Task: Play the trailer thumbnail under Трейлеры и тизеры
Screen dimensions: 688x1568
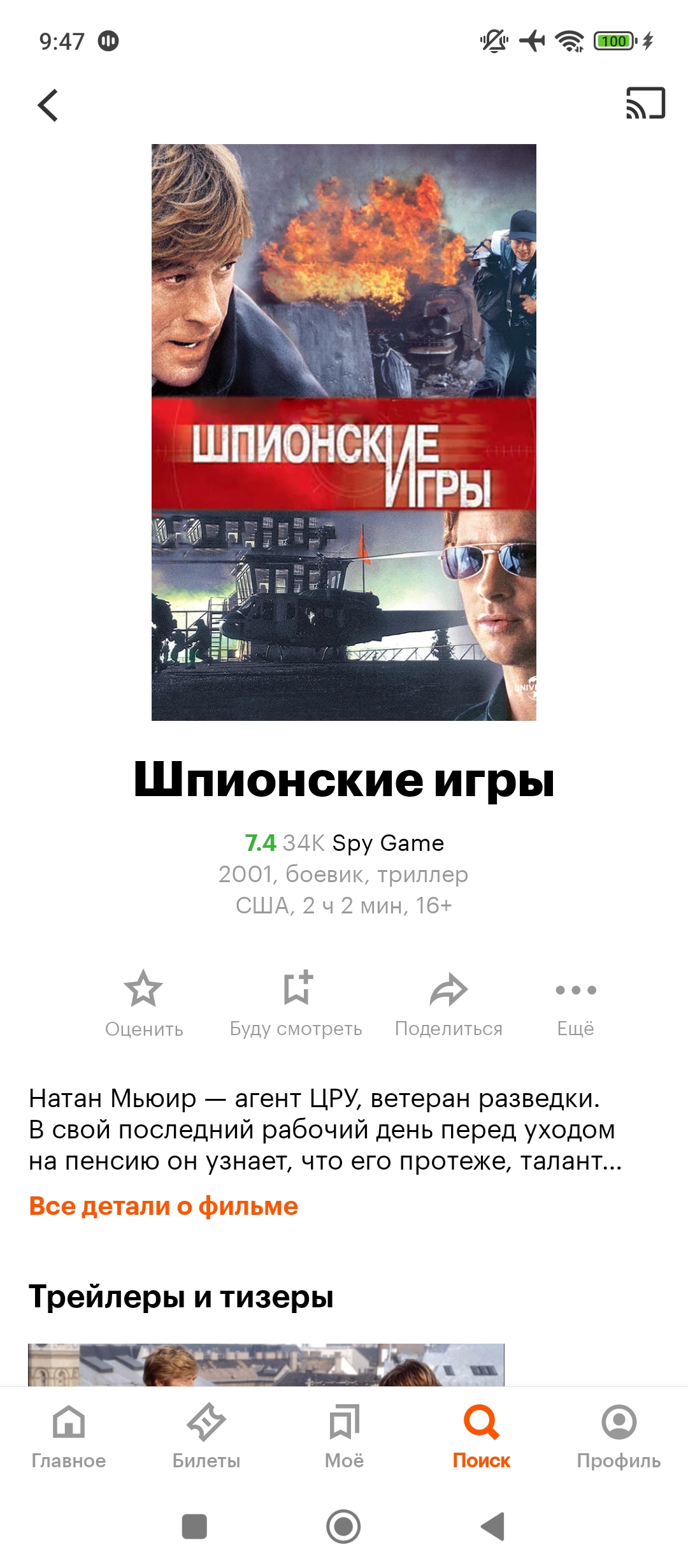Action: (x=266, y=1365)
